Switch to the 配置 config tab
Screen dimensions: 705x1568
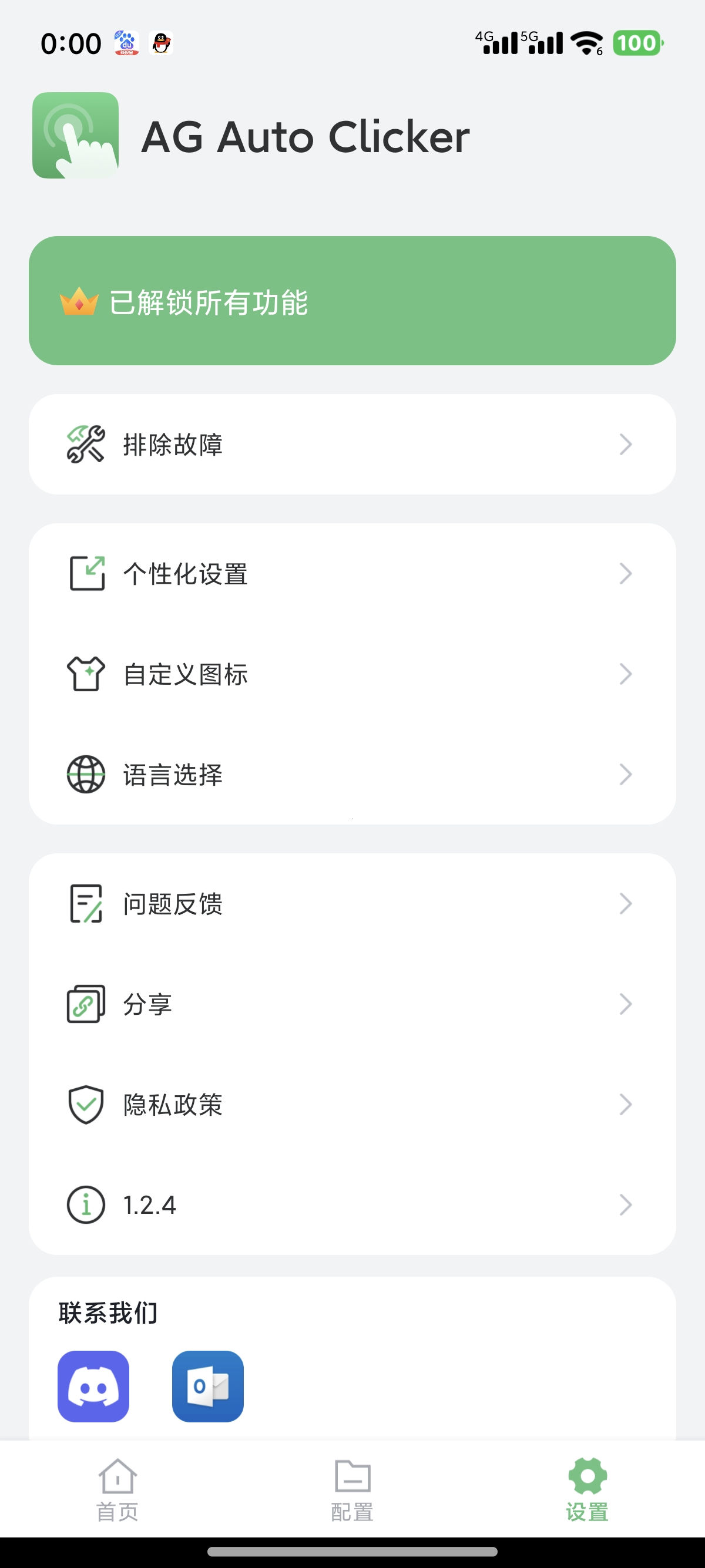pyautogui.click(x=352, y=1489)
